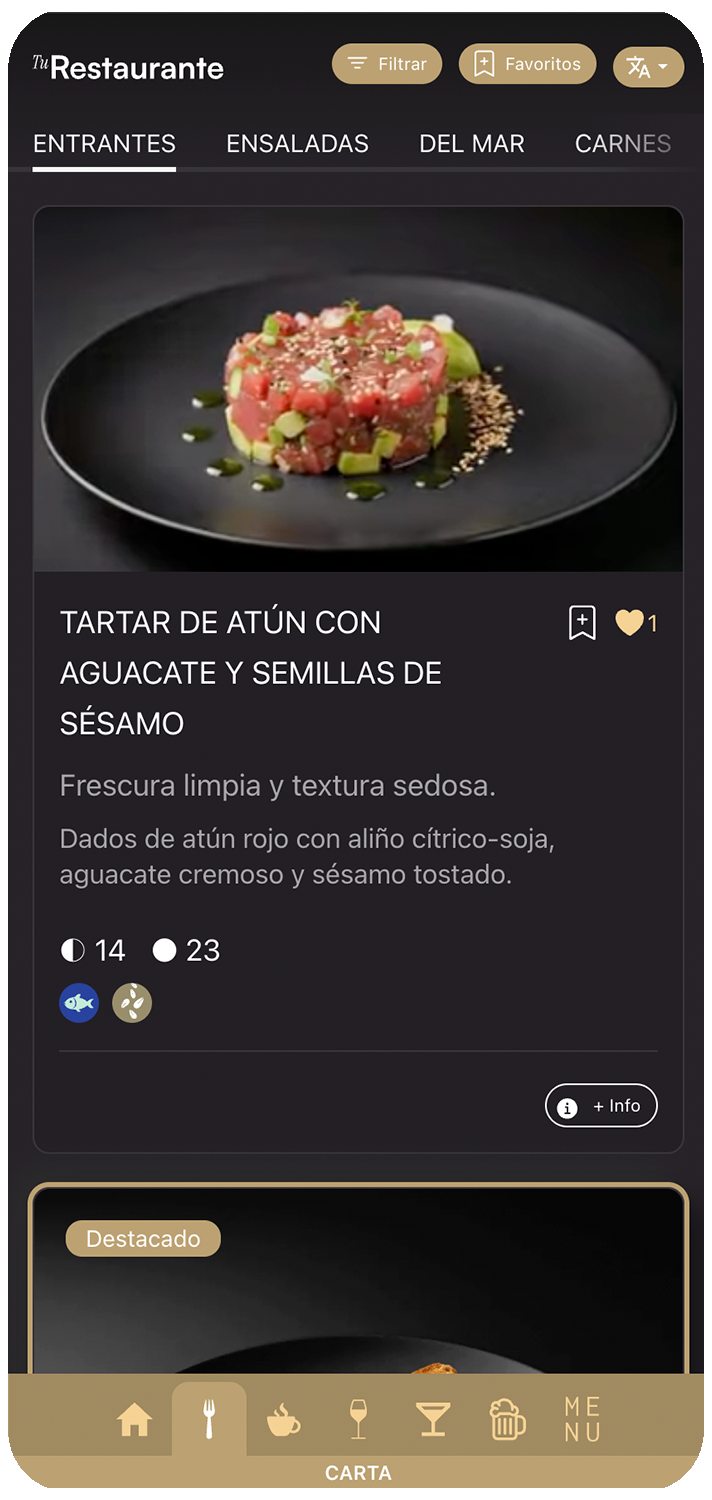Open the Tartar de Atún dish photo
This screenshot has width=712, height=1500.
(x=358, y=390)
